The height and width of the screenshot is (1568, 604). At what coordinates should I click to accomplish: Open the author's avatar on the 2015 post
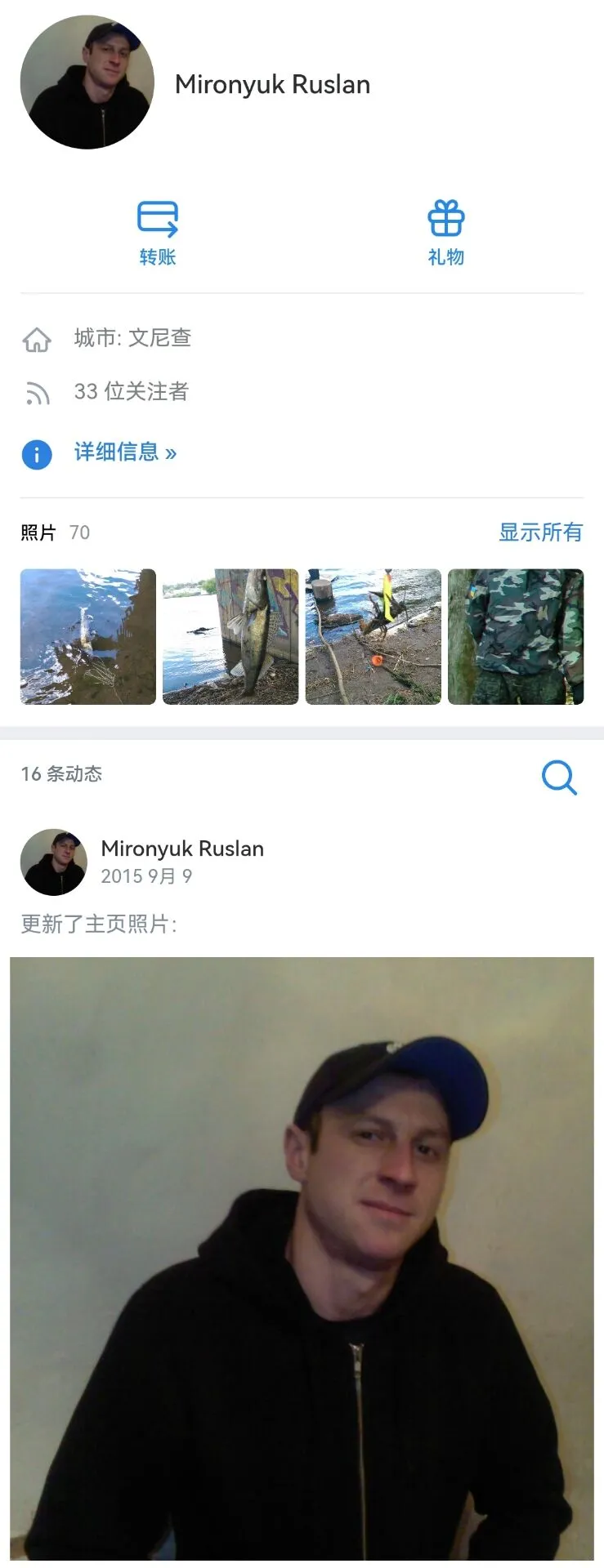(x=53, y=862)
